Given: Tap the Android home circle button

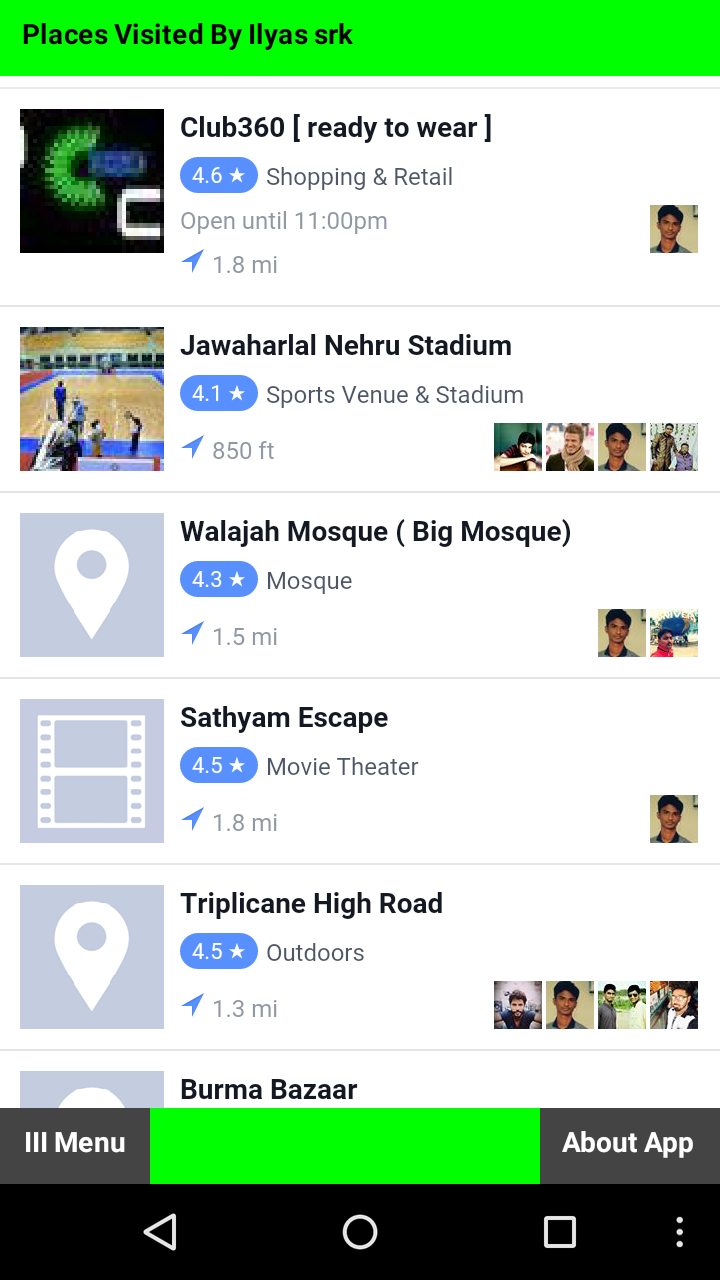Looking at the screenshot, I should coord(360,1232).
